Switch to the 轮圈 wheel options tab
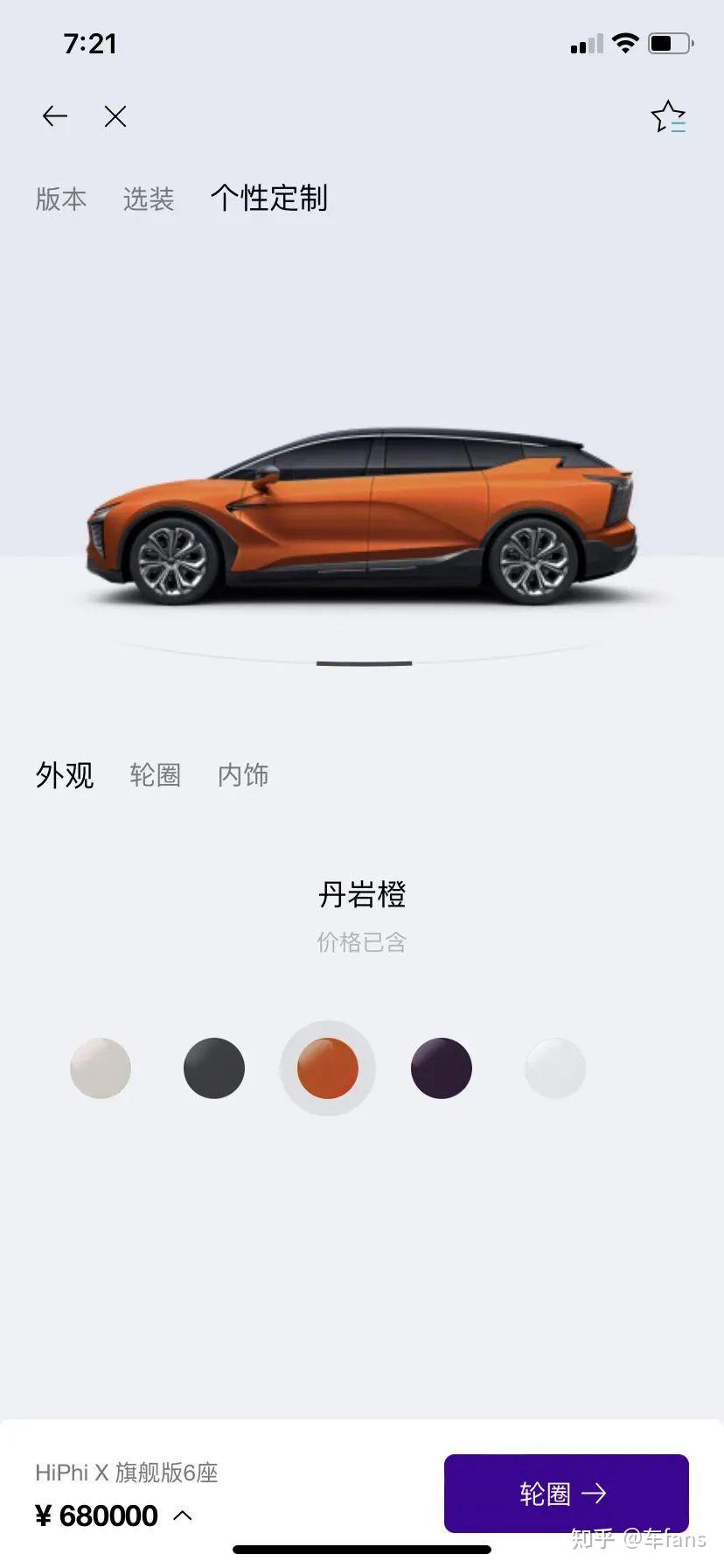 pos(156,775)
